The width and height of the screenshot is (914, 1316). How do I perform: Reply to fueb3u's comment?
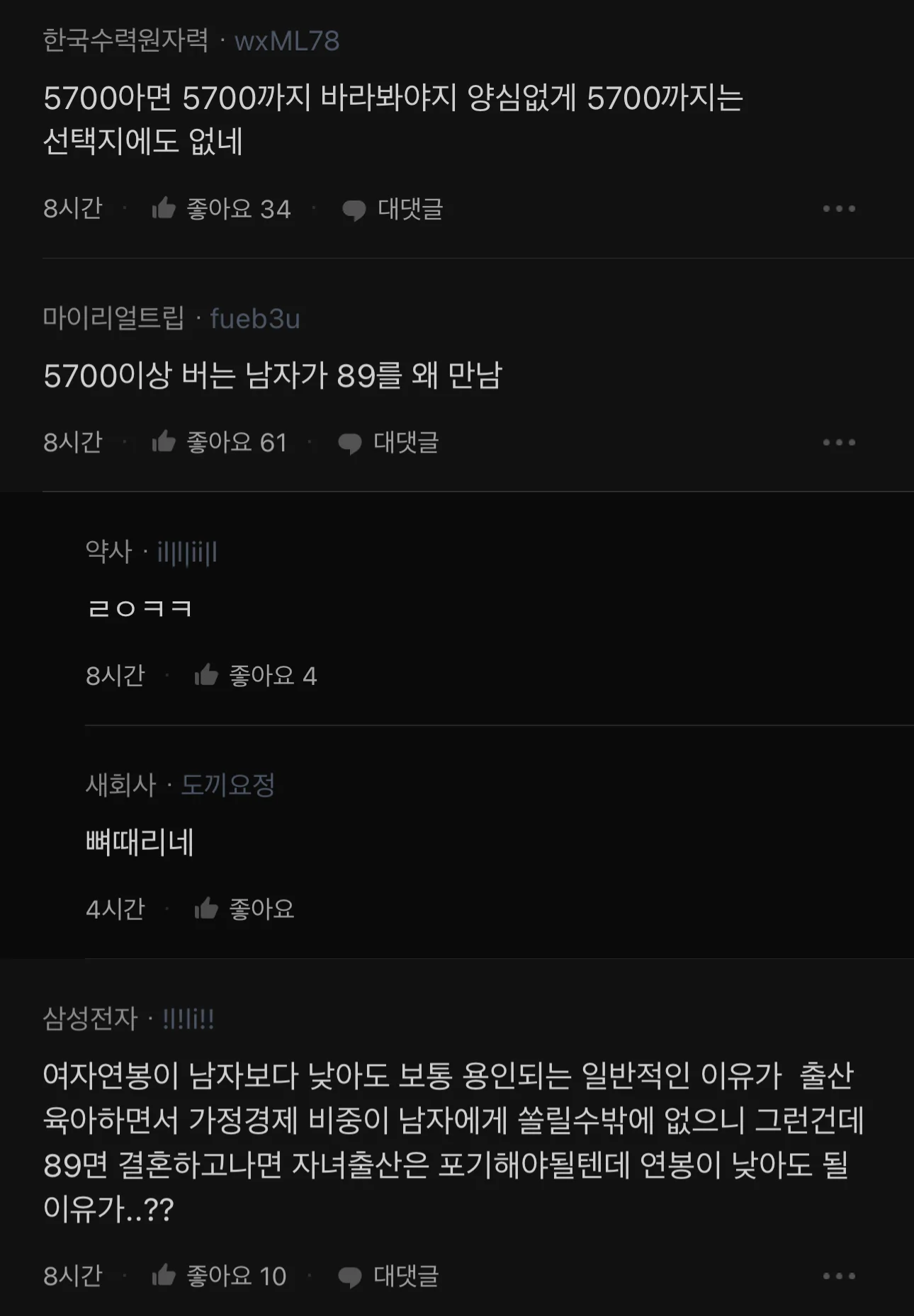(x=389, y=443)
